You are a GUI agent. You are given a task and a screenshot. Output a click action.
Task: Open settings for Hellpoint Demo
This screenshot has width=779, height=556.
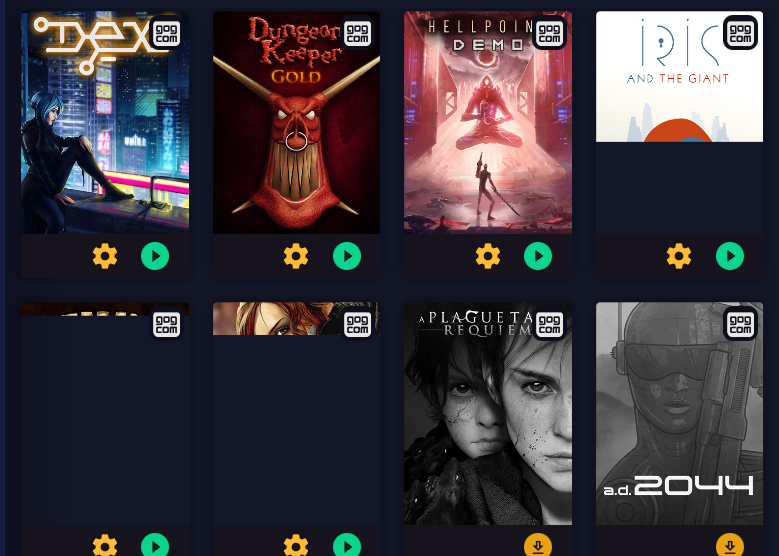click(x=488, y=256)
